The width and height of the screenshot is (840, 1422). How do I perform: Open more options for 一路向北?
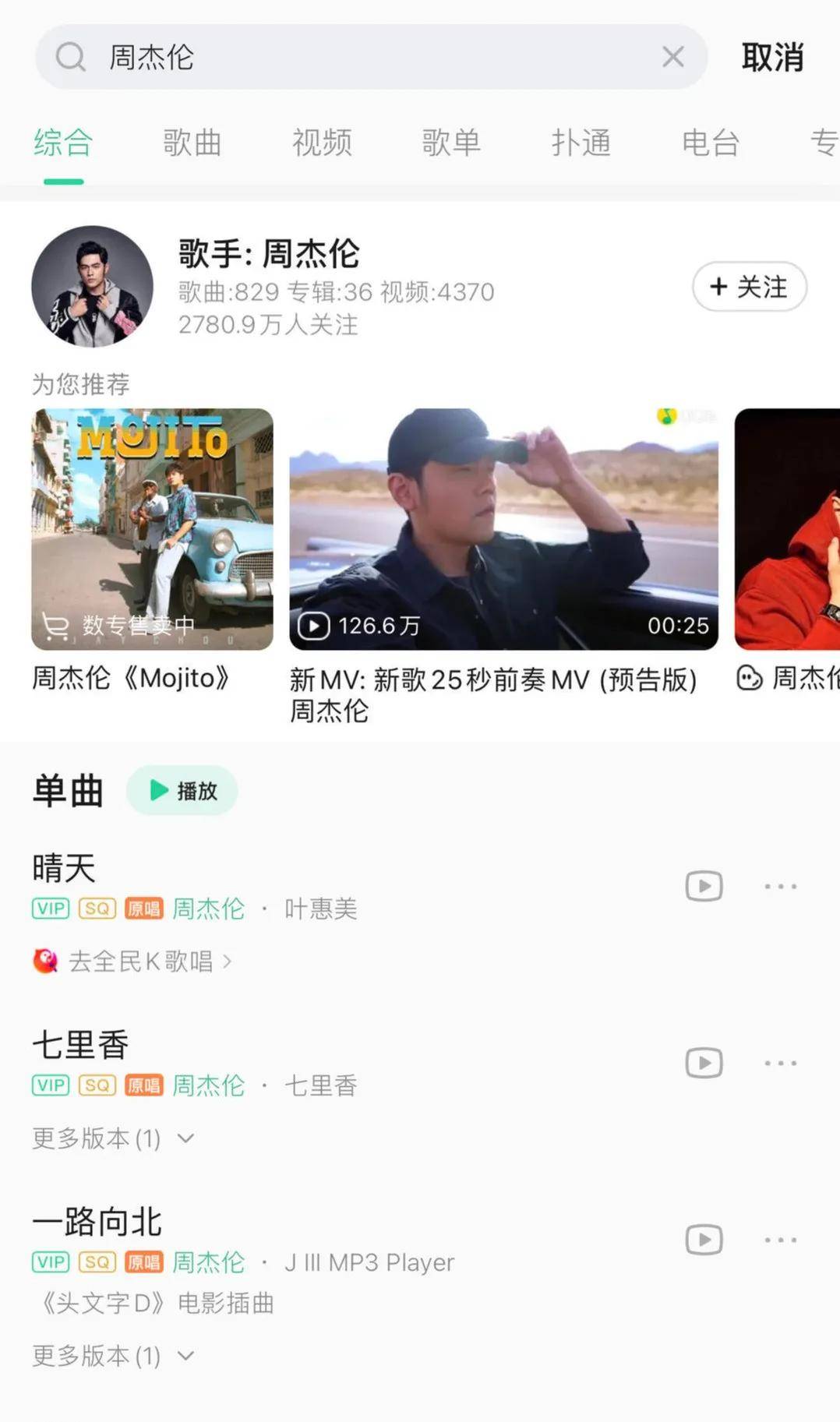(x=780, y=1240)
